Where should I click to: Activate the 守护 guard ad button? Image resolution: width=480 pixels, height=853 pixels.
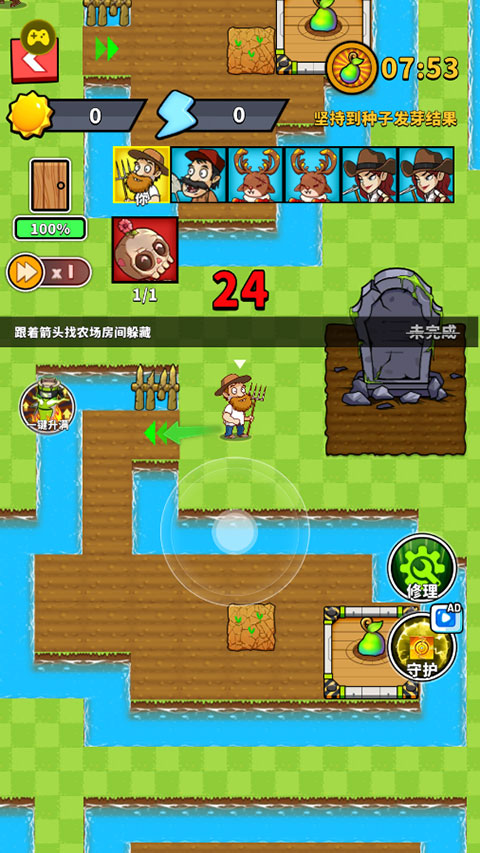point(422,647)
